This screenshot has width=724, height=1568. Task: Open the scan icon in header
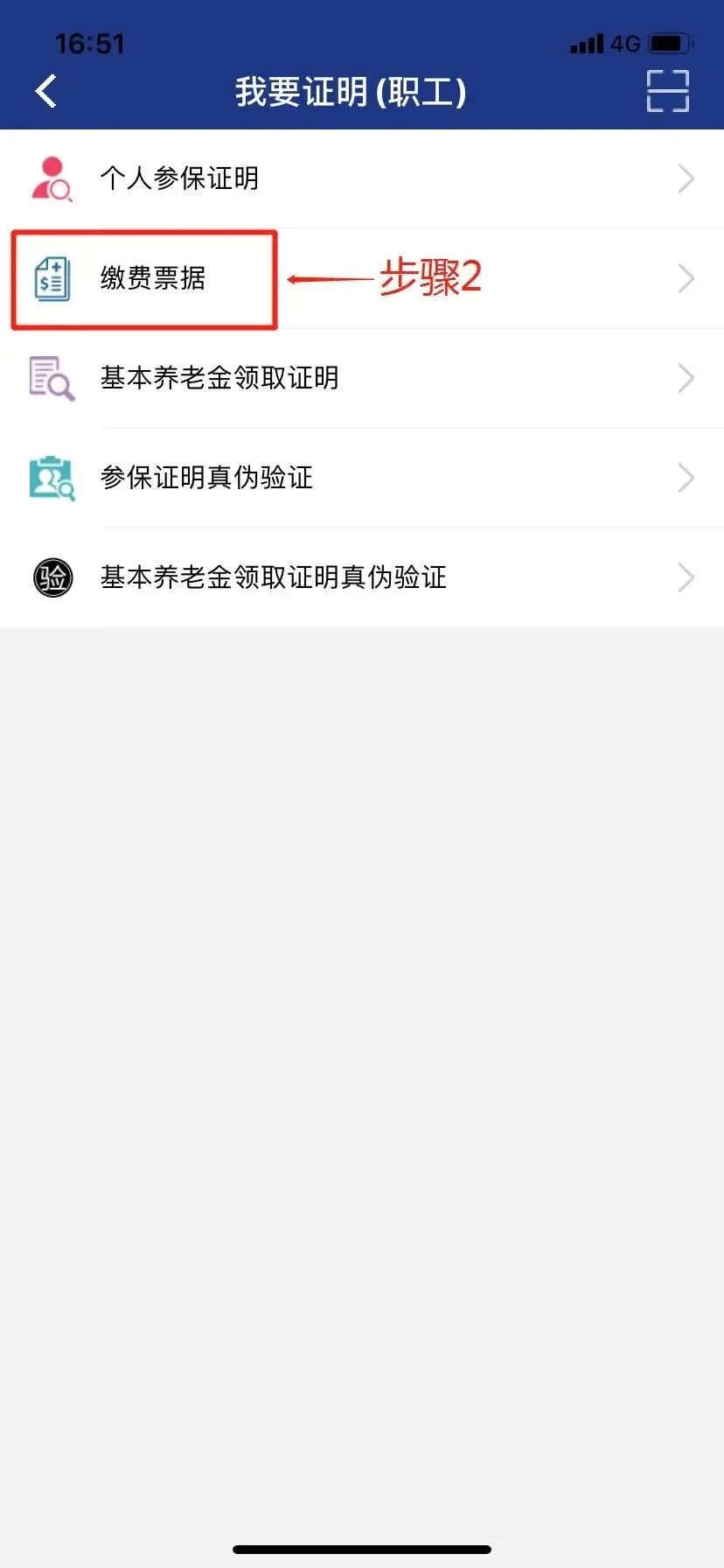click(x=667, y=91)
